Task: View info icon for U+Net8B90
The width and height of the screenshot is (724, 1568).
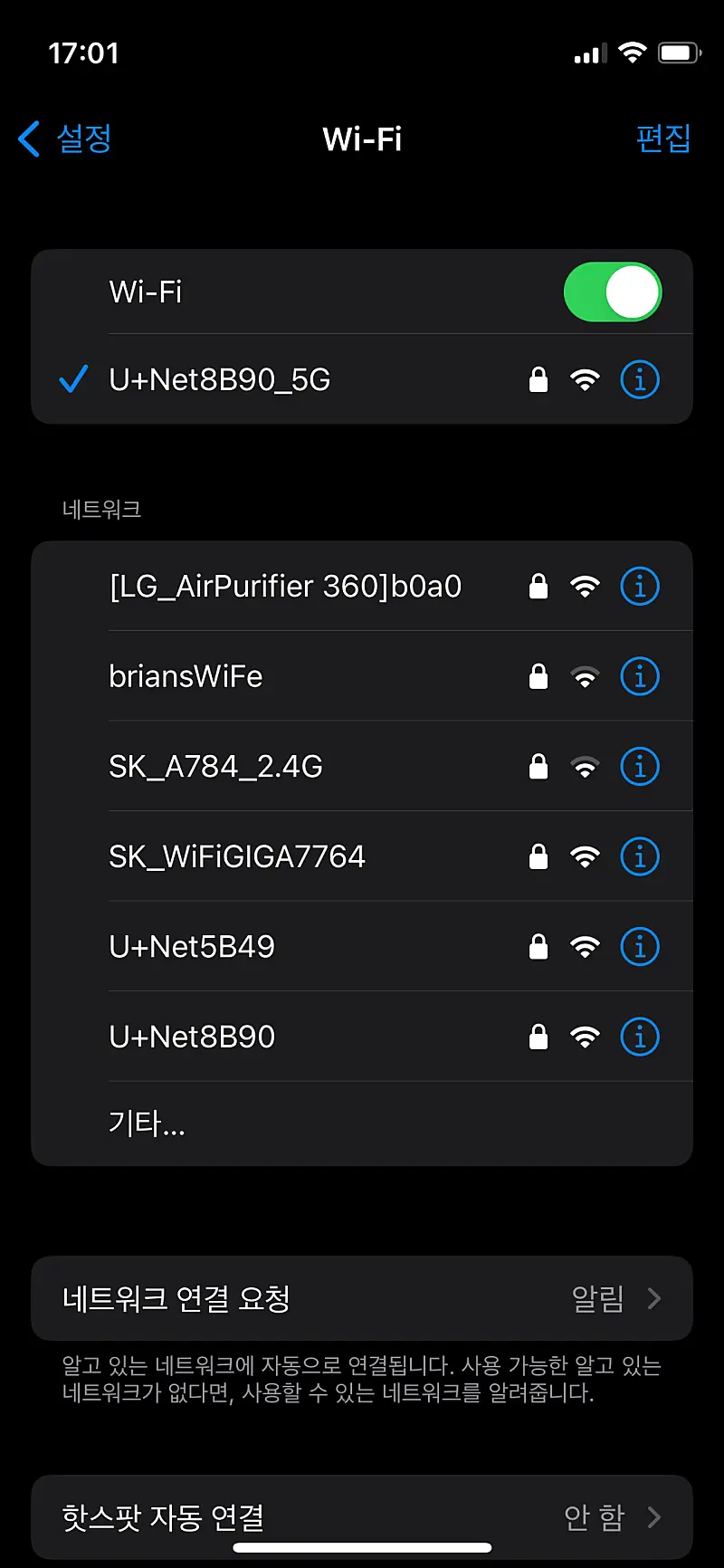Action: coord(640,1037)
